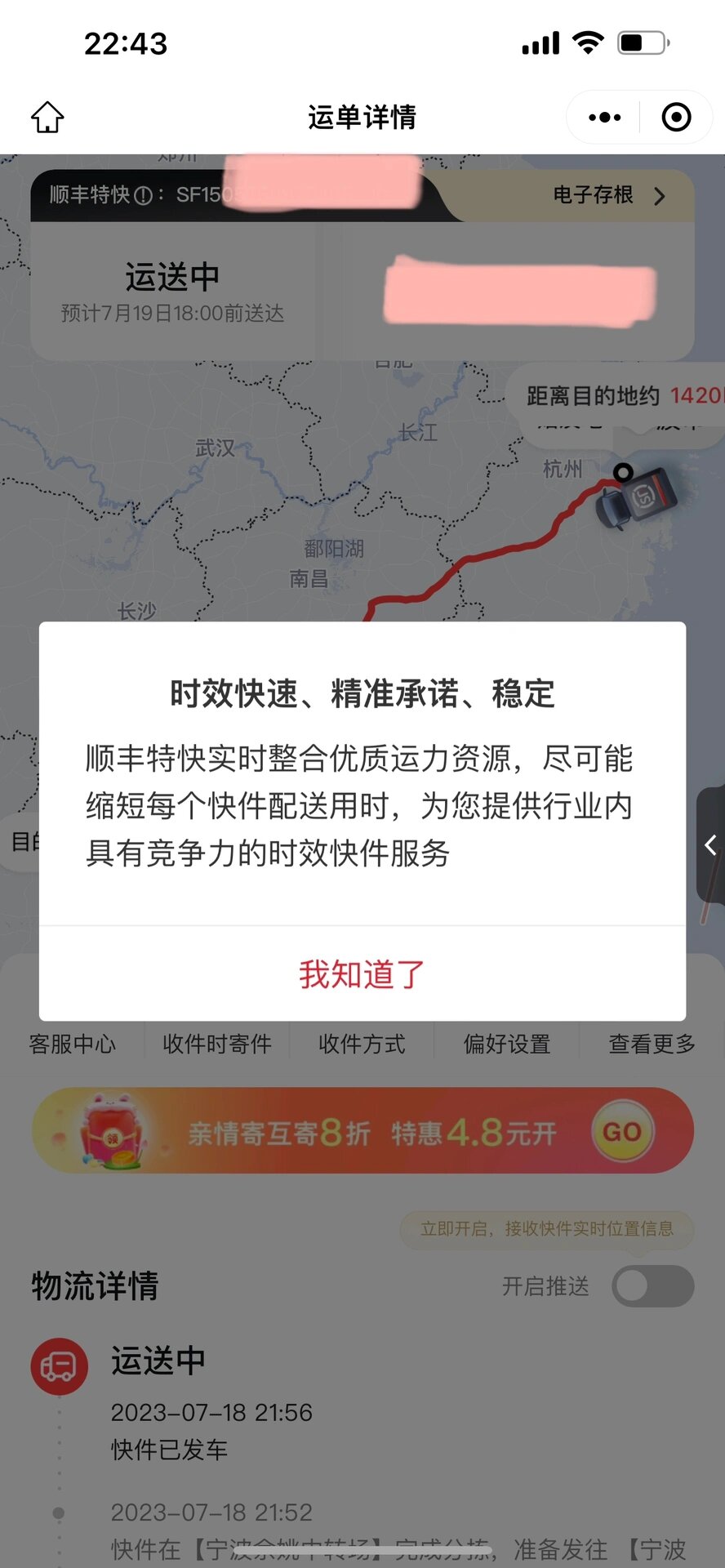The height and width of the screenshot is (1568, 725).
Task: Open 电子存根 receipt
Action: click(608, 195)
